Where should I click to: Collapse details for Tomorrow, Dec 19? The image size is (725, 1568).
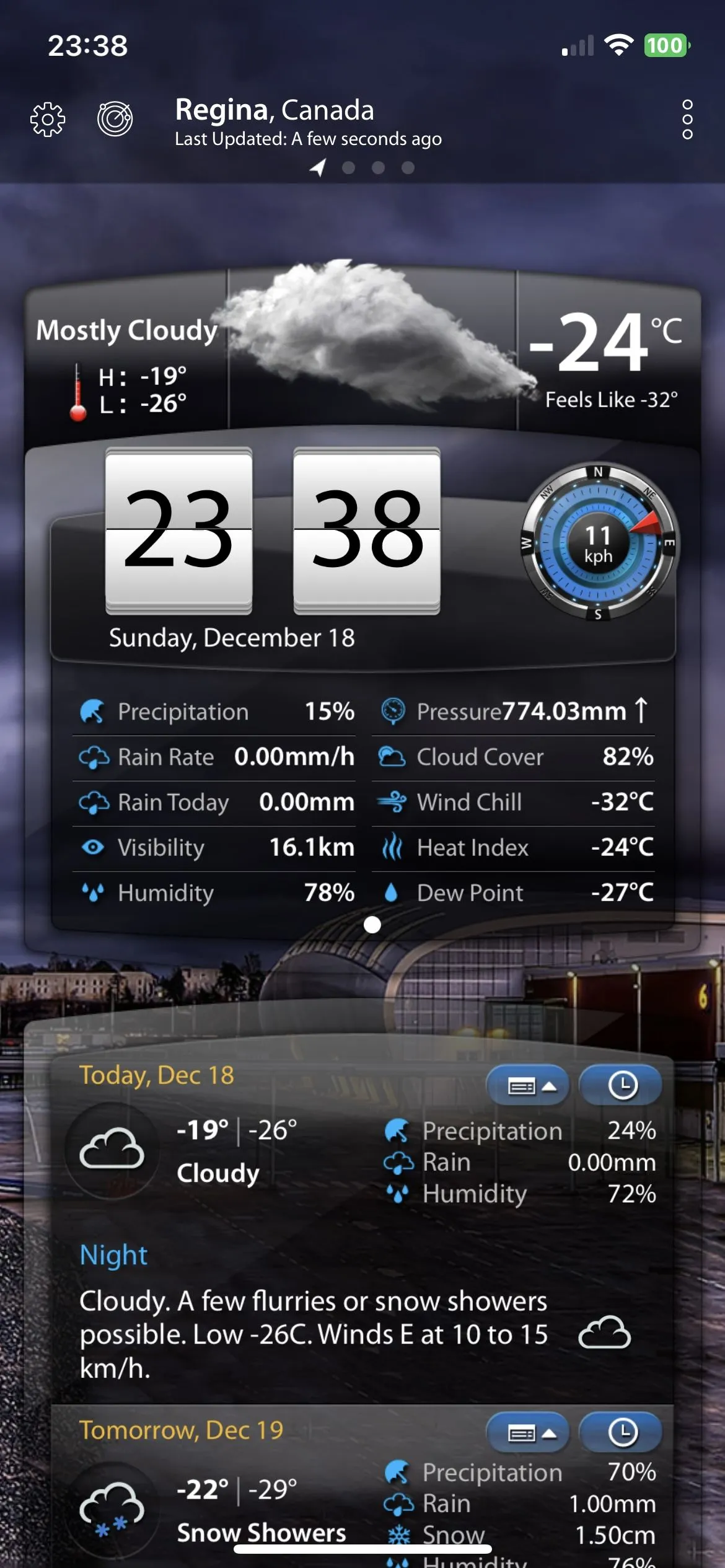tap(528, 1433)
